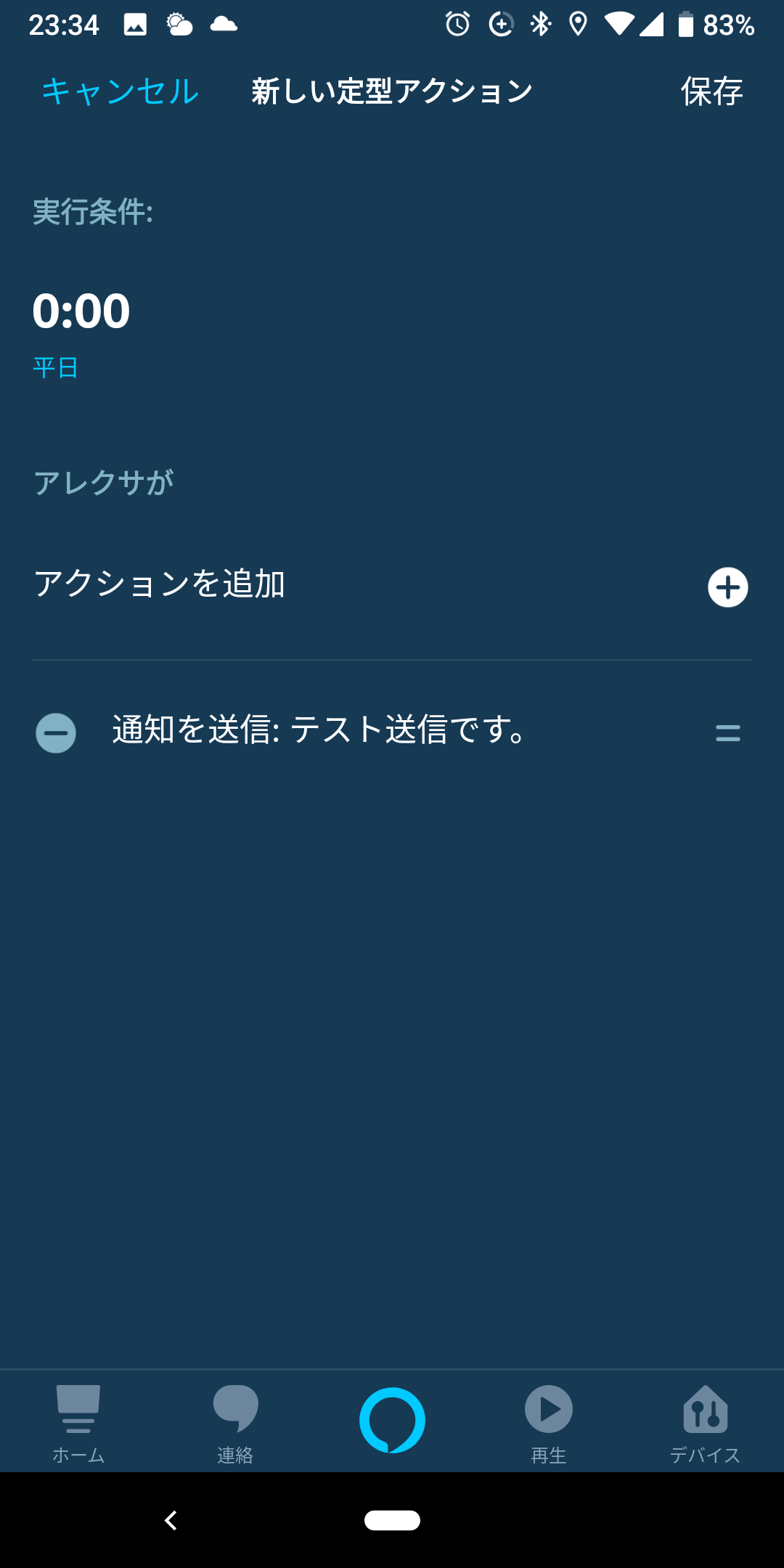Open the 連絡 (Communicate) speech bubble icon
The width and height of the screenshot is (784, 1568).
(234, 1419)
